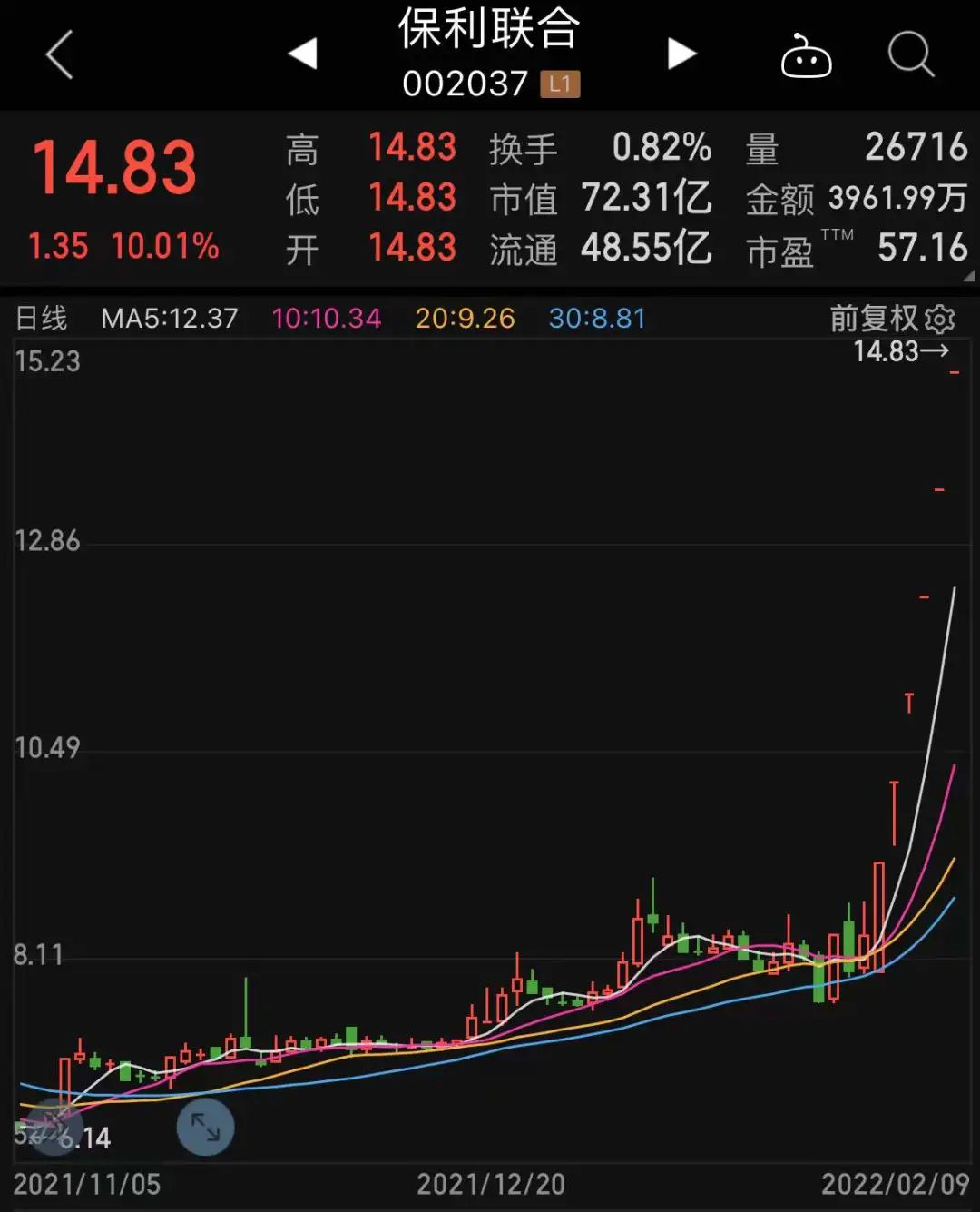The image size is (980, 1212).
Task: Tap the fullscreen expand arrows circle on the chart
Action: pyautogui.click(x=206, y=1128)
